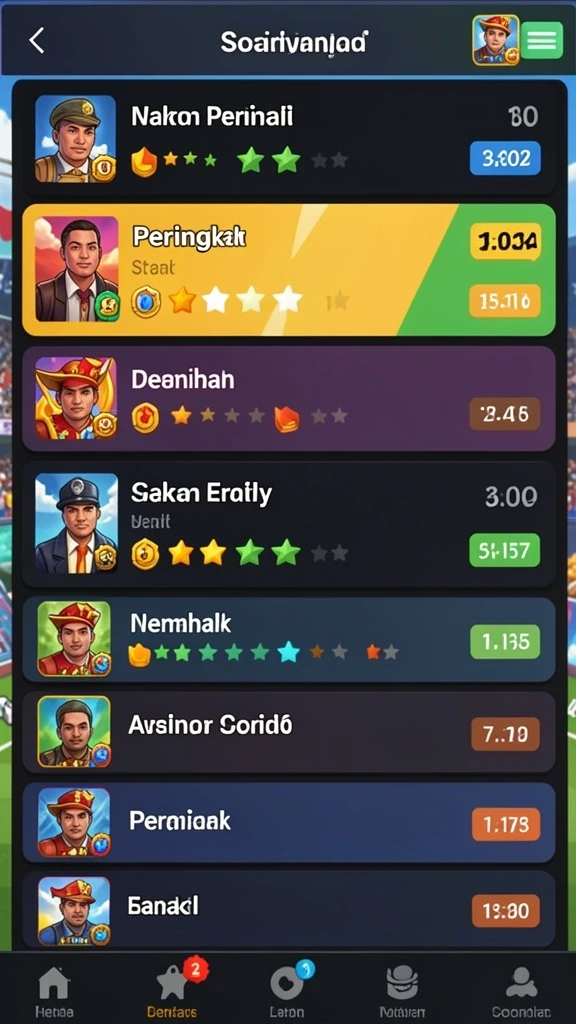576x1024 pixels.
Task: Open the Nemhalk player row
Action: [289, 639]
